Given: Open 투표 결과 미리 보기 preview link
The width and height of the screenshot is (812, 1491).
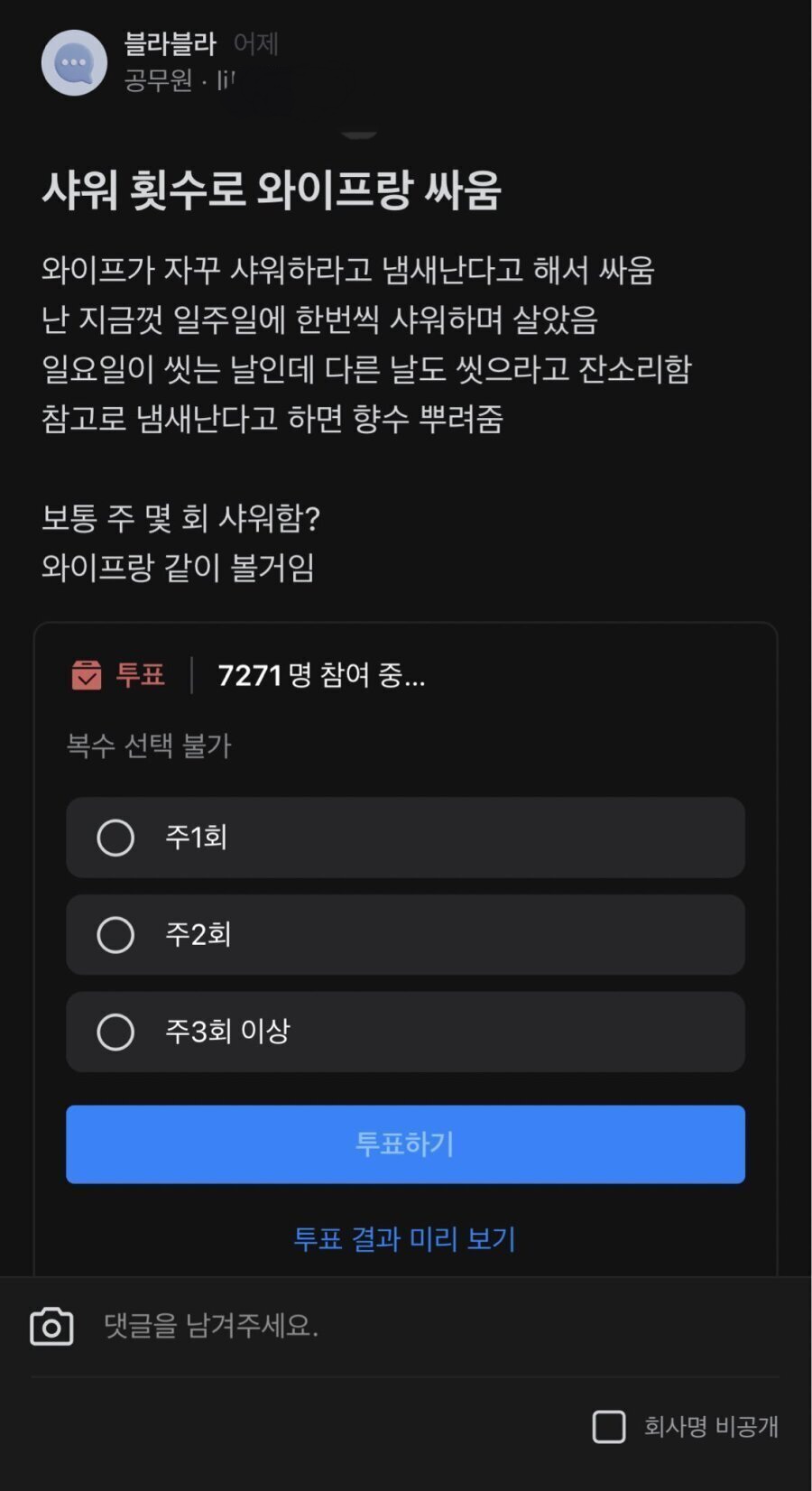Looking at the screenshot, I should click(404, 1239).
